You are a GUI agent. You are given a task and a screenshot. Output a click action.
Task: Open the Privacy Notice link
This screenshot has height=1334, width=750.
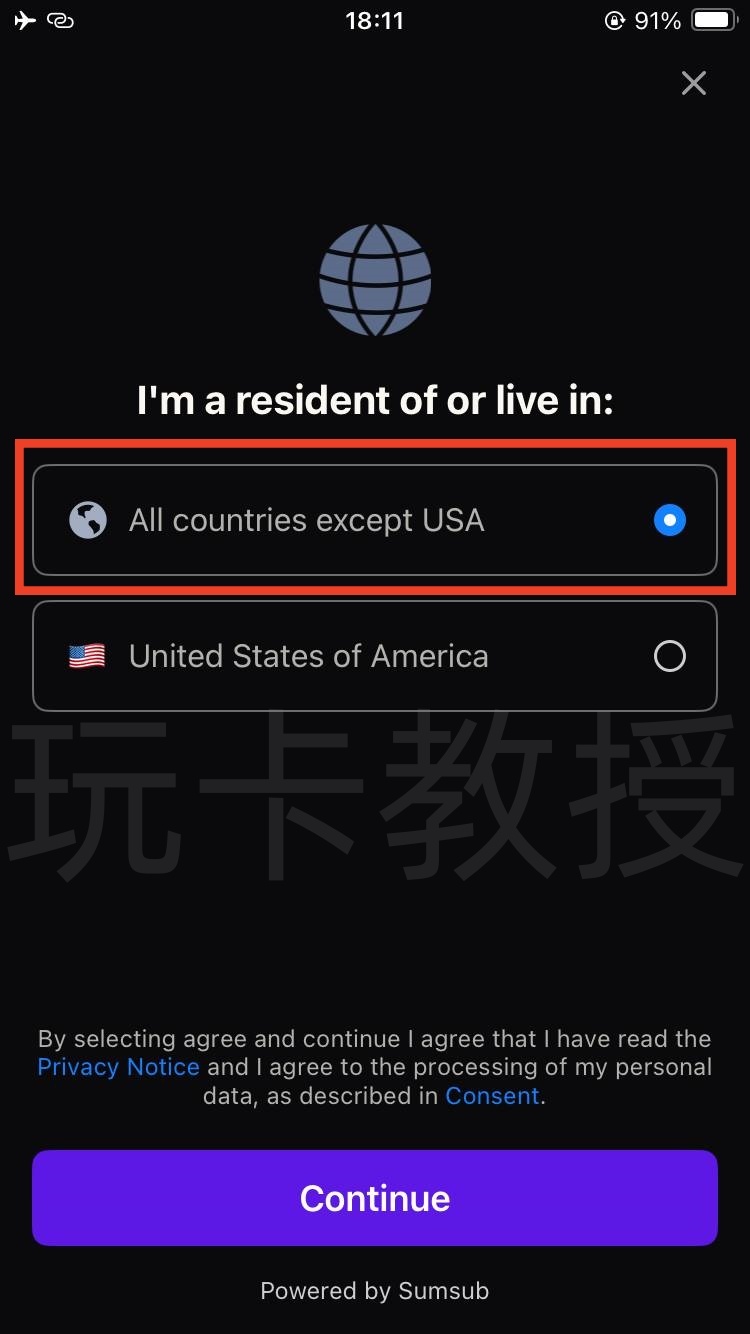click(118, 1067)
